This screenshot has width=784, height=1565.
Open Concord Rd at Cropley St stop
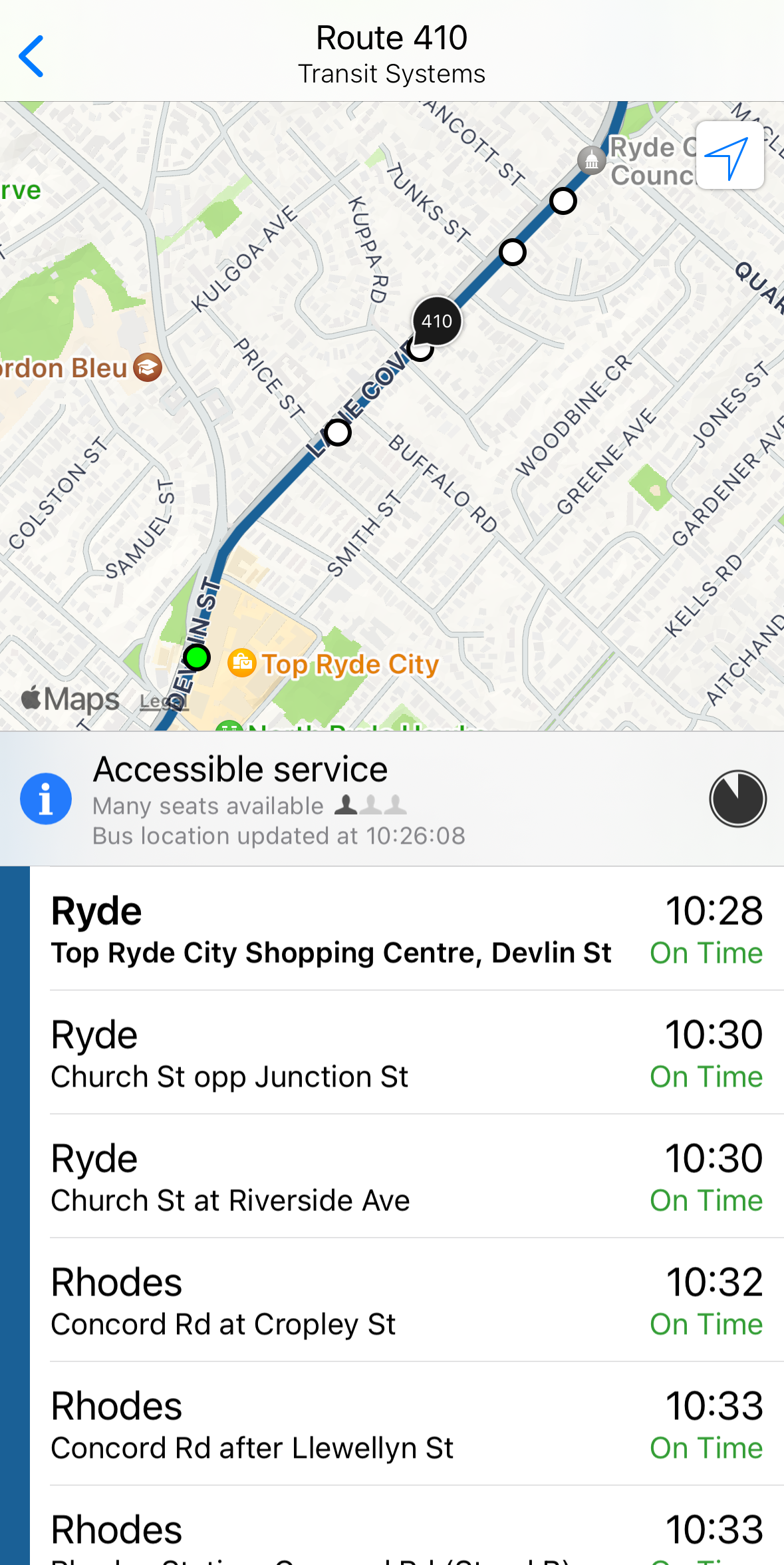(x=406, y=1302)
